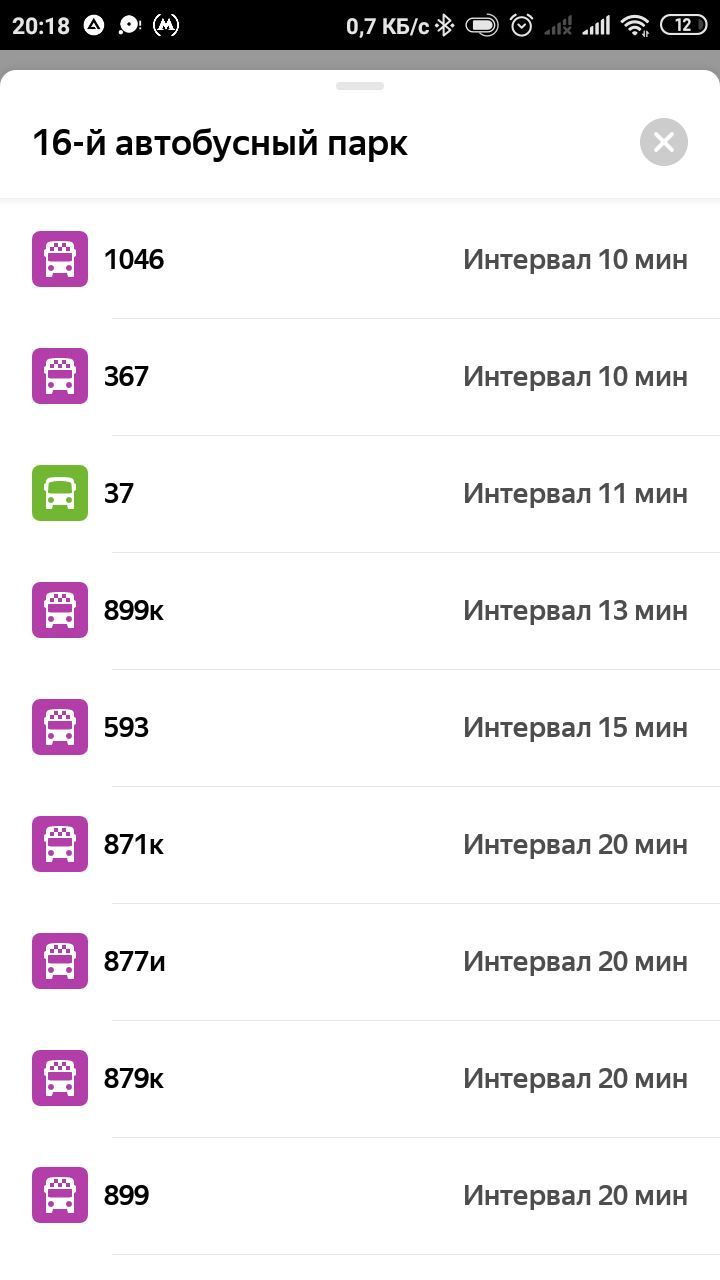Viewport: 720px width, 1280px height.
Task: Open route 877и from the list
Action: pyautogui.click(x=360, y=962)
